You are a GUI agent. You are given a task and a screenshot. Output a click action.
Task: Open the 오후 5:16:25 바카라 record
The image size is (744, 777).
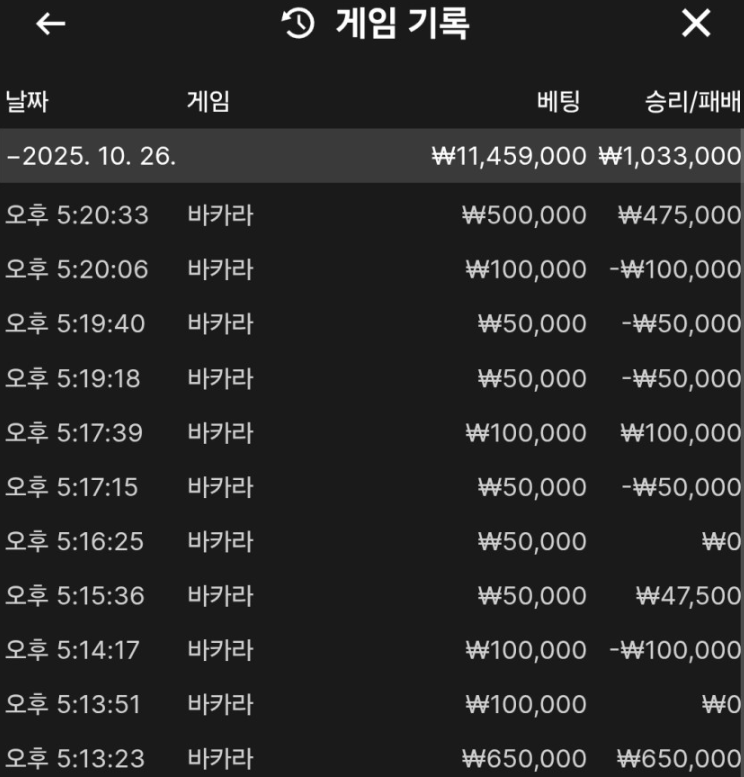(372, 542)
